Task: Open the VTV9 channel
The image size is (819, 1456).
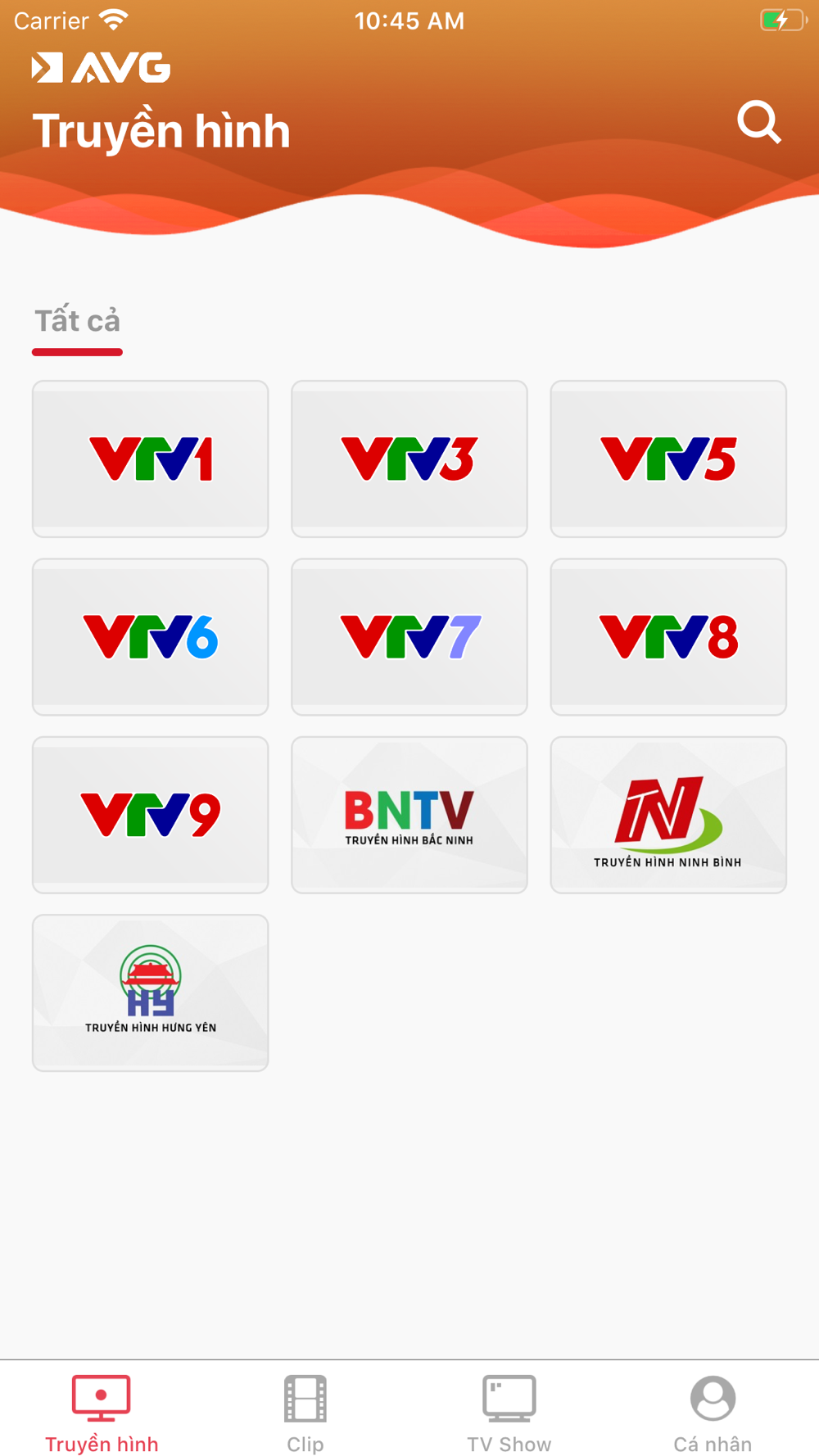Action: (x=151, y=815)
